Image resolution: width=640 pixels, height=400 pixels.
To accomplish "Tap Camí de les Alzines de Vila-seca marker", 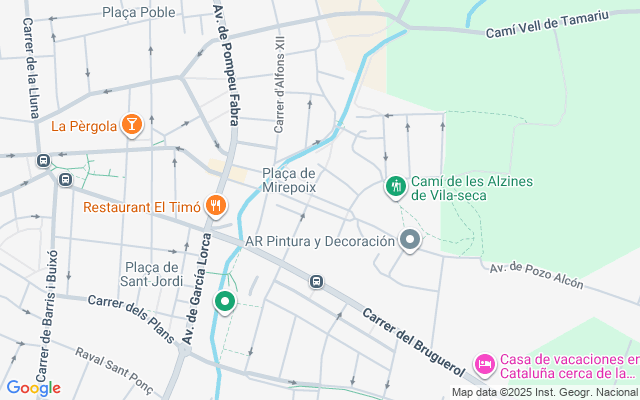I will pos(396,187).
